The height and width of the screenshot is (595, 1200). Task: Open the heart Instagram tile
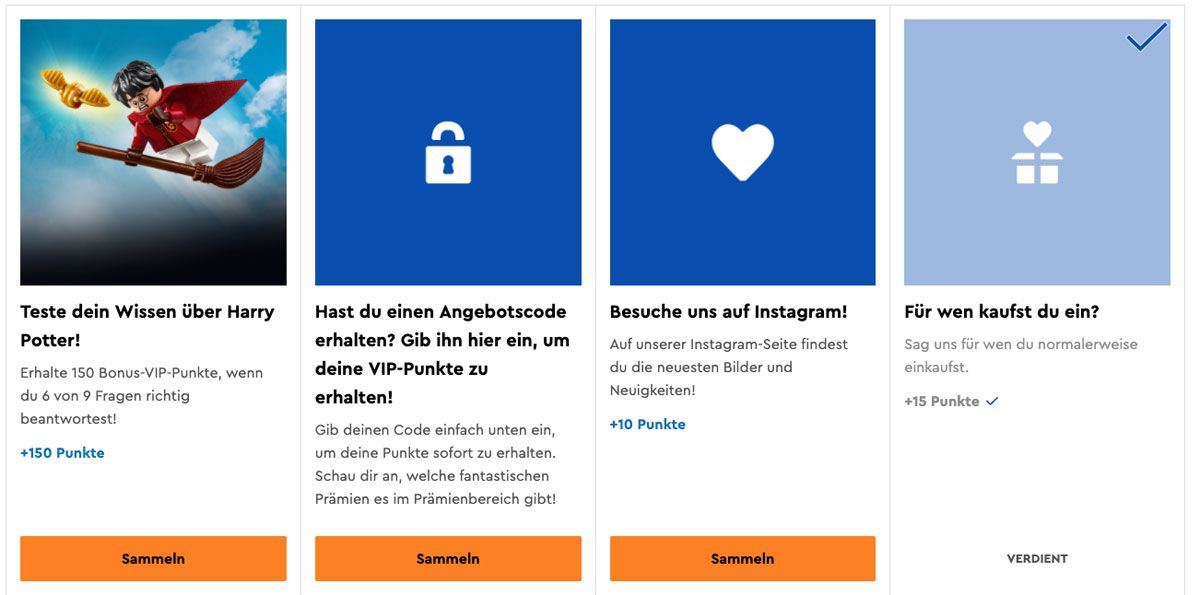[742, 152]
